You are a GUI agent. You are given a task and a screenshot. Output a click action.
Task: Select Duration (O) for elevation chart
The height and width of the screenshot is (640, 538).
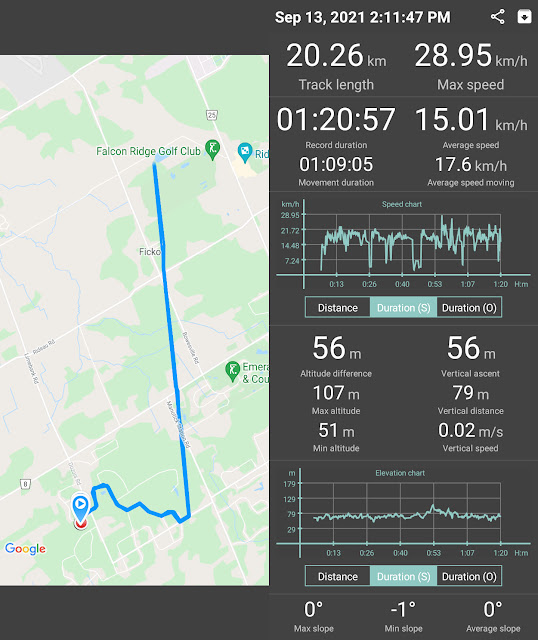click(469, 576)
